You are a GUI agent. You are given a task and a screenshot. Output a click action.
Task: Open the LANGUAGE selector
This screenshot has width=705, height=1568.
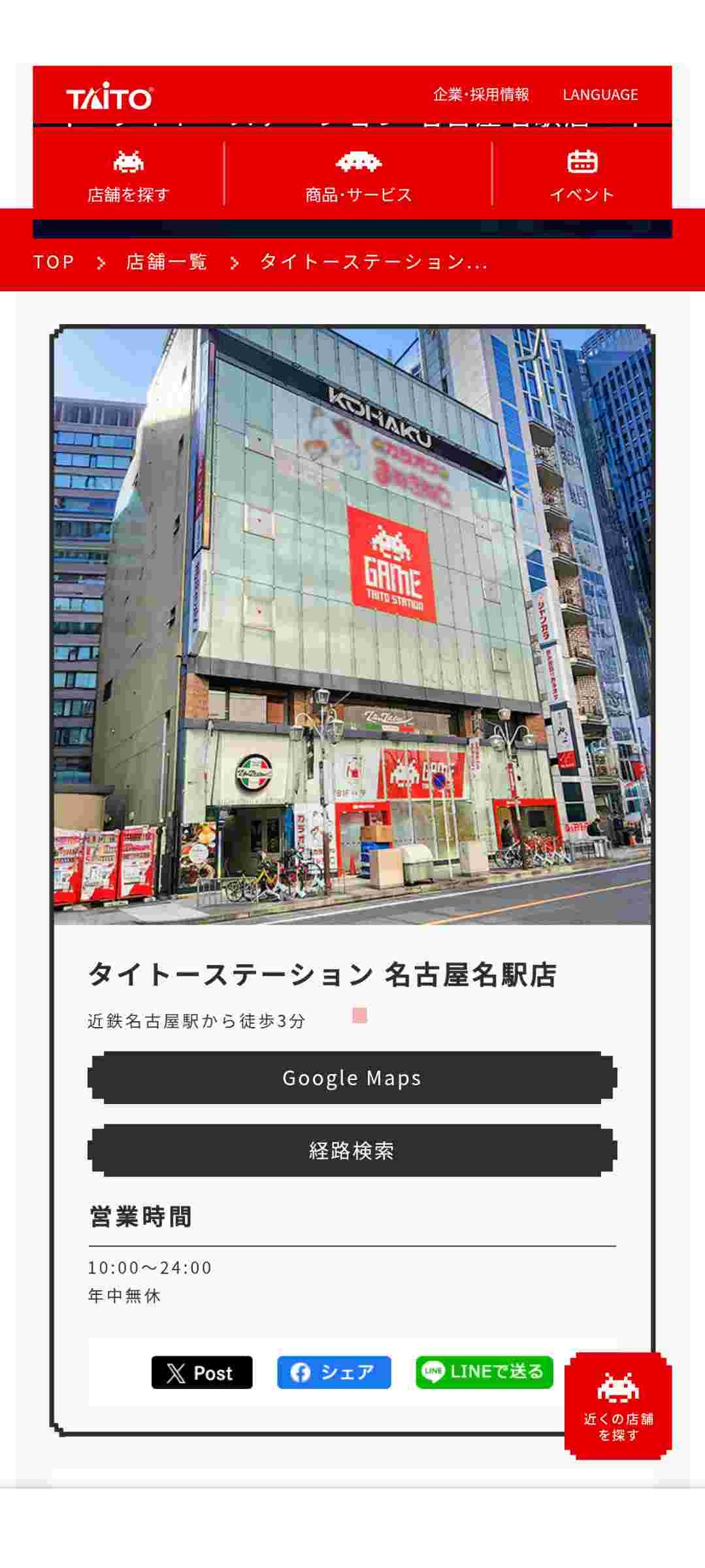click(x=600, y=95)
